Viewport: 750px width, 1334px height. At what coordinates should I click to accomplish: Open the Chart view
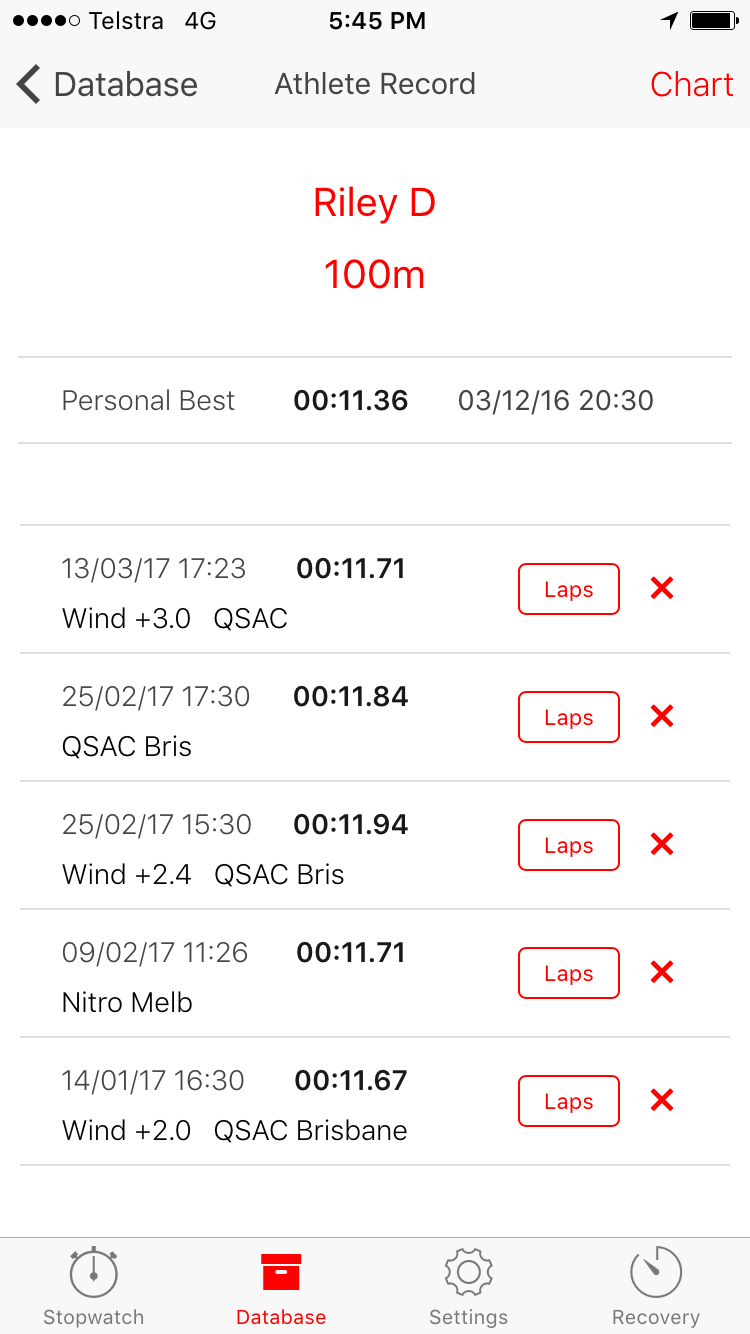click(x=692, y=84)
